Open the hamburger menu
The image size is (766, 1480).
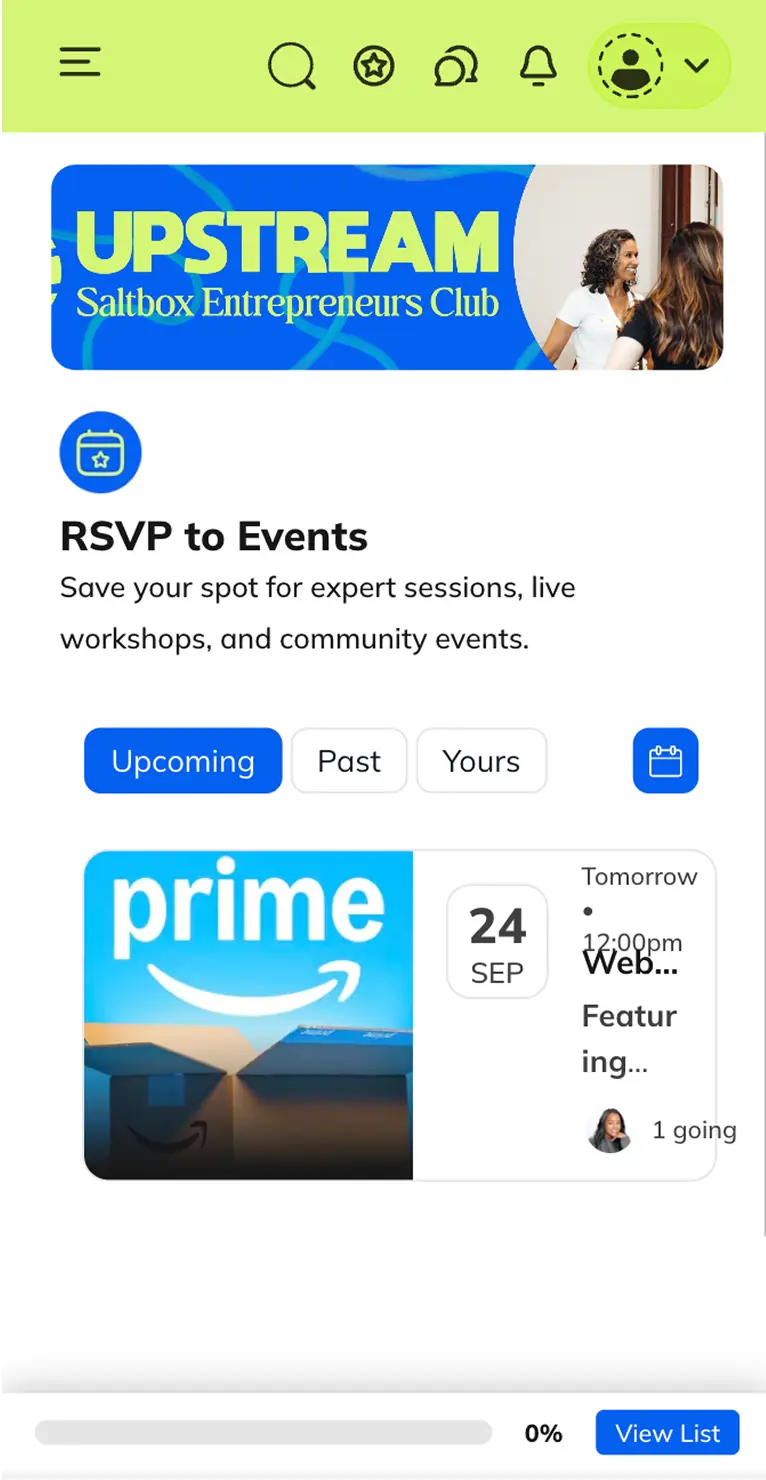pos(80,63)
